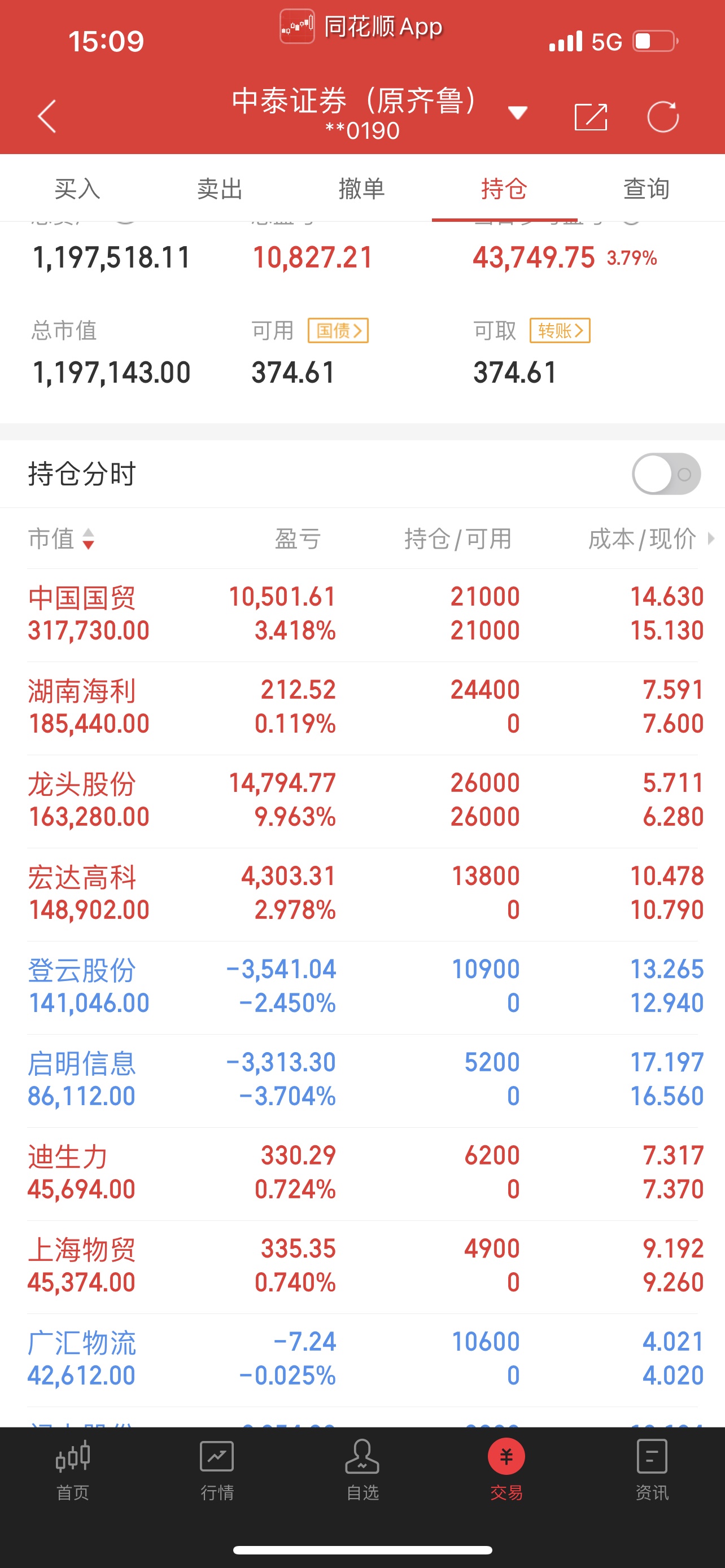Viewport: 725px width, 1568px height.
Task: Tap the 国债 button next to 可用
Action: pos(338,331)
